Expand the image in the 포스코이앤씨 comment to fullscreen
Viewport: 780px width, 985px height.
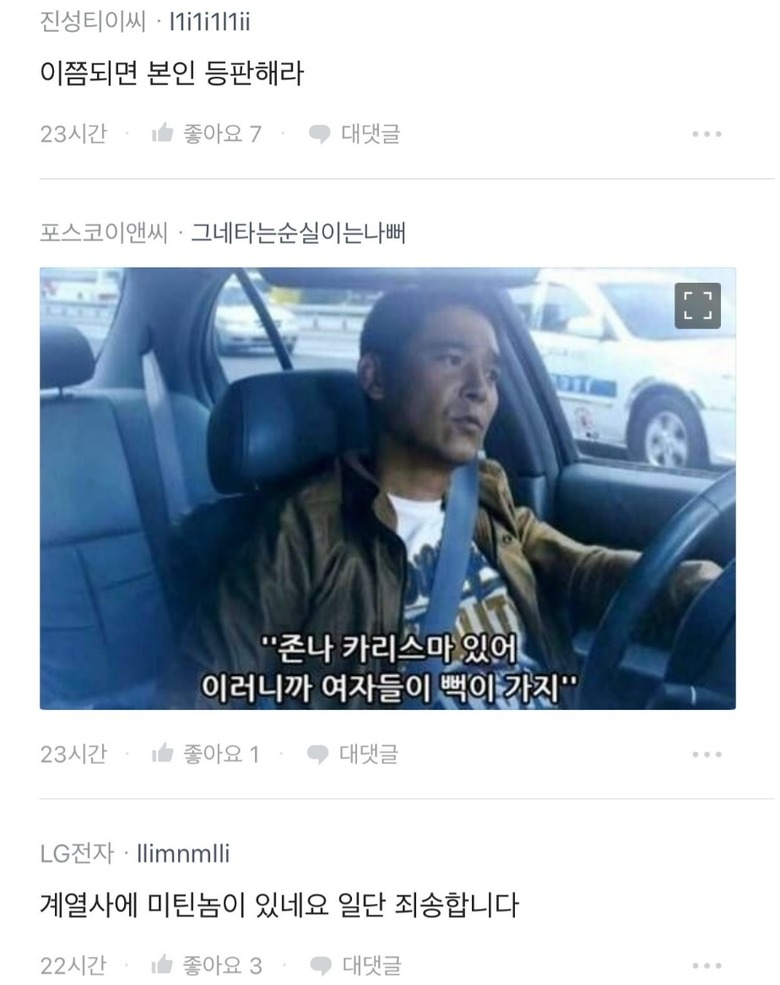tap(698, 306)
